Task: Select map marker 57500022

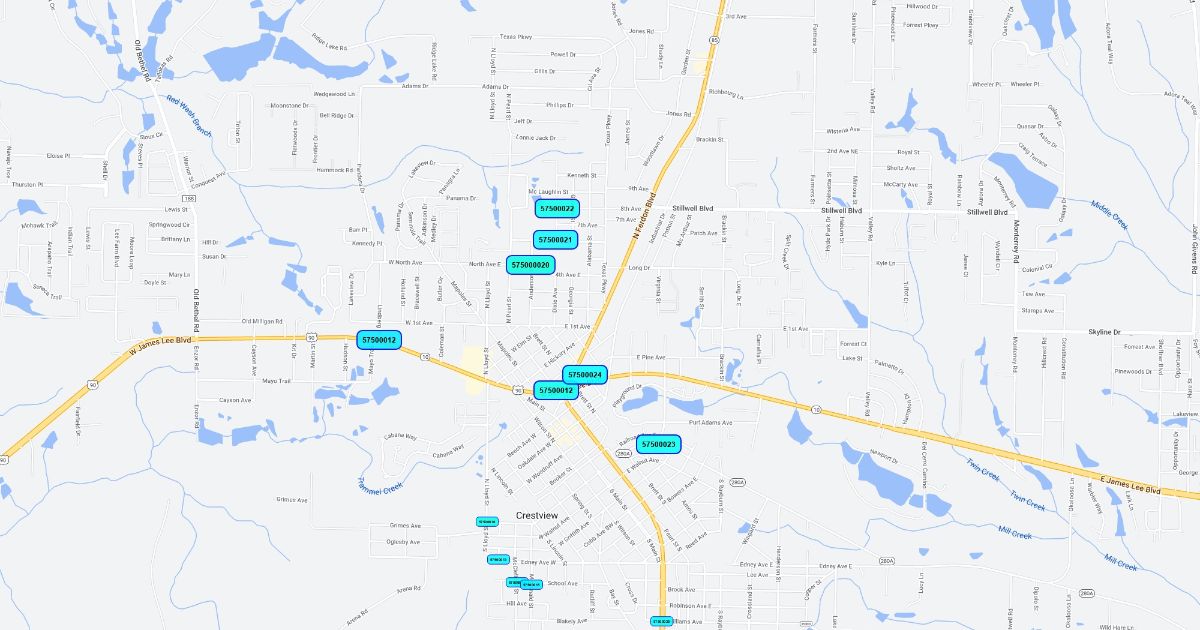Action: click(x=557, y=208)
